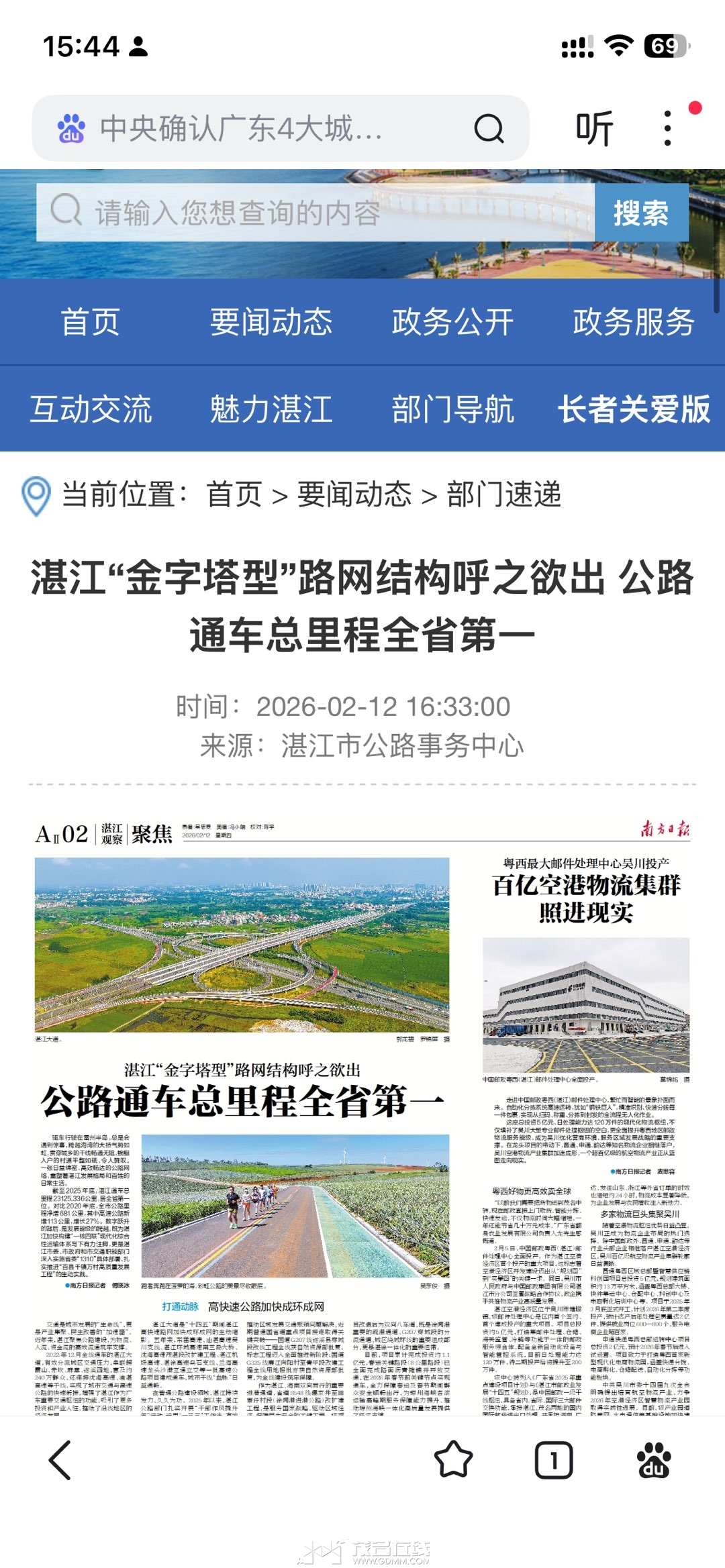This screenshot has height=1568, width=725.
Task: Bookmark this page with the star
Action: point(454,1459)
